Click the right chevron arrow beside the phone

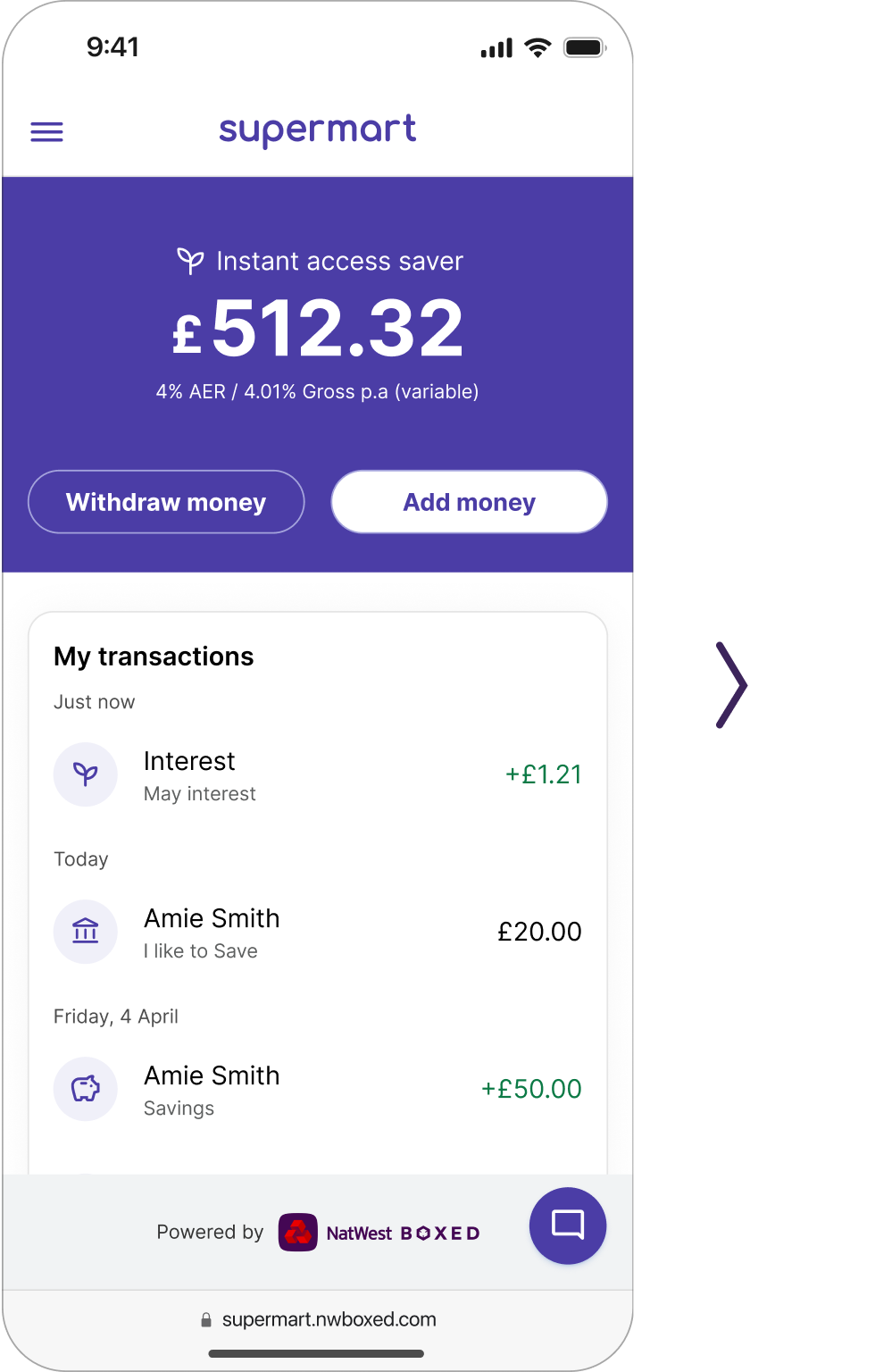[x=730, y=684]
